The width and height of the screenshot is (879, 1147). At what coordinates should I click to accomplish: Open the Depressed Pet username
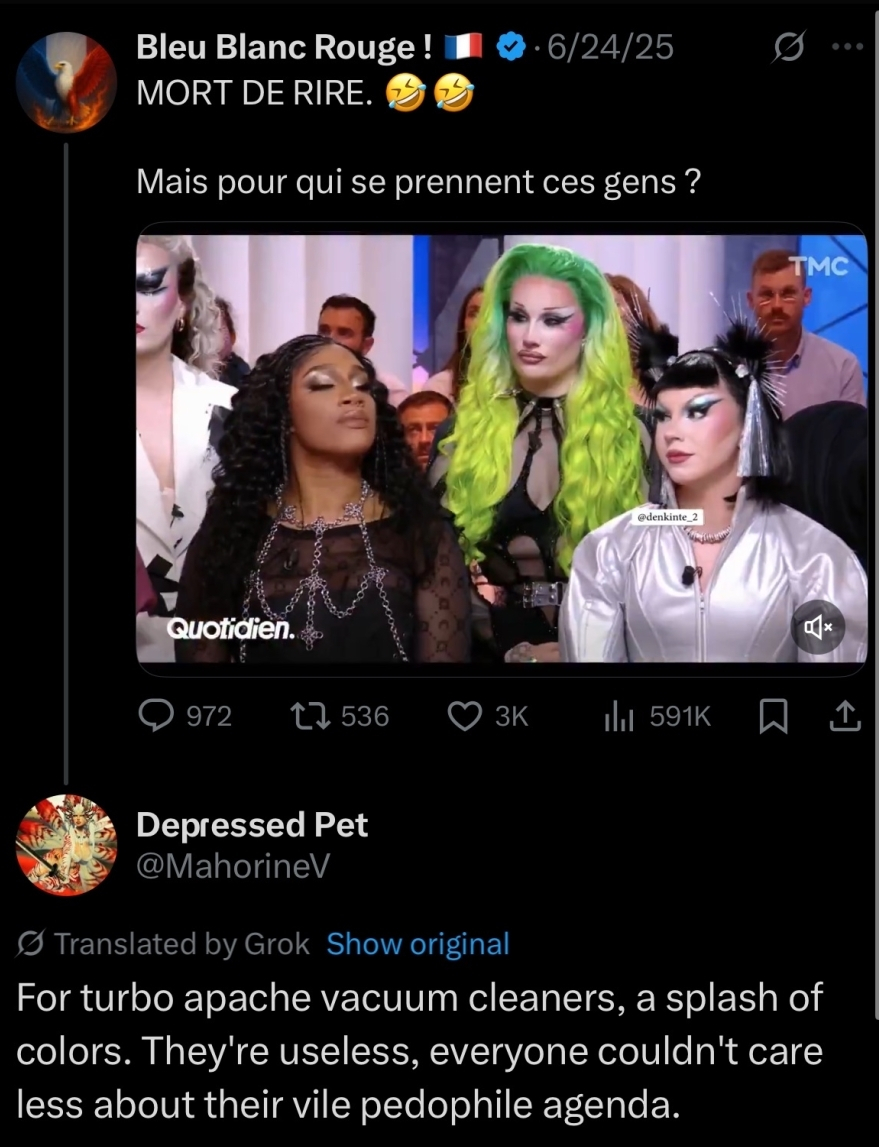click(252, 825)
